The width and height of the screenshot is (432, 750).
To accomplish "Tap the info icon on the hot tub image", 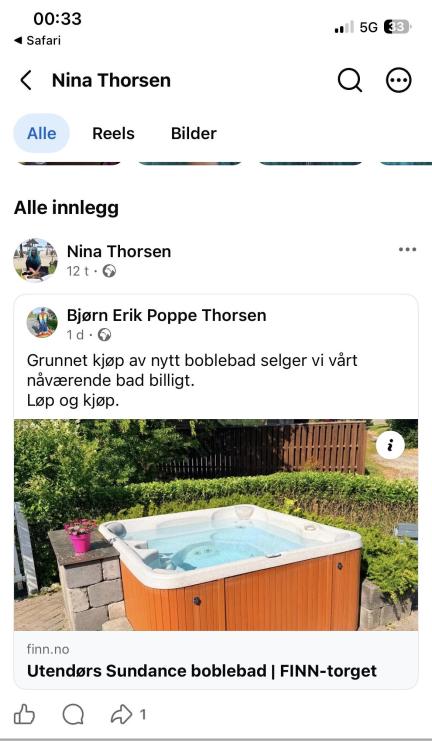I will pyautogui.click(x=390, y=445).
